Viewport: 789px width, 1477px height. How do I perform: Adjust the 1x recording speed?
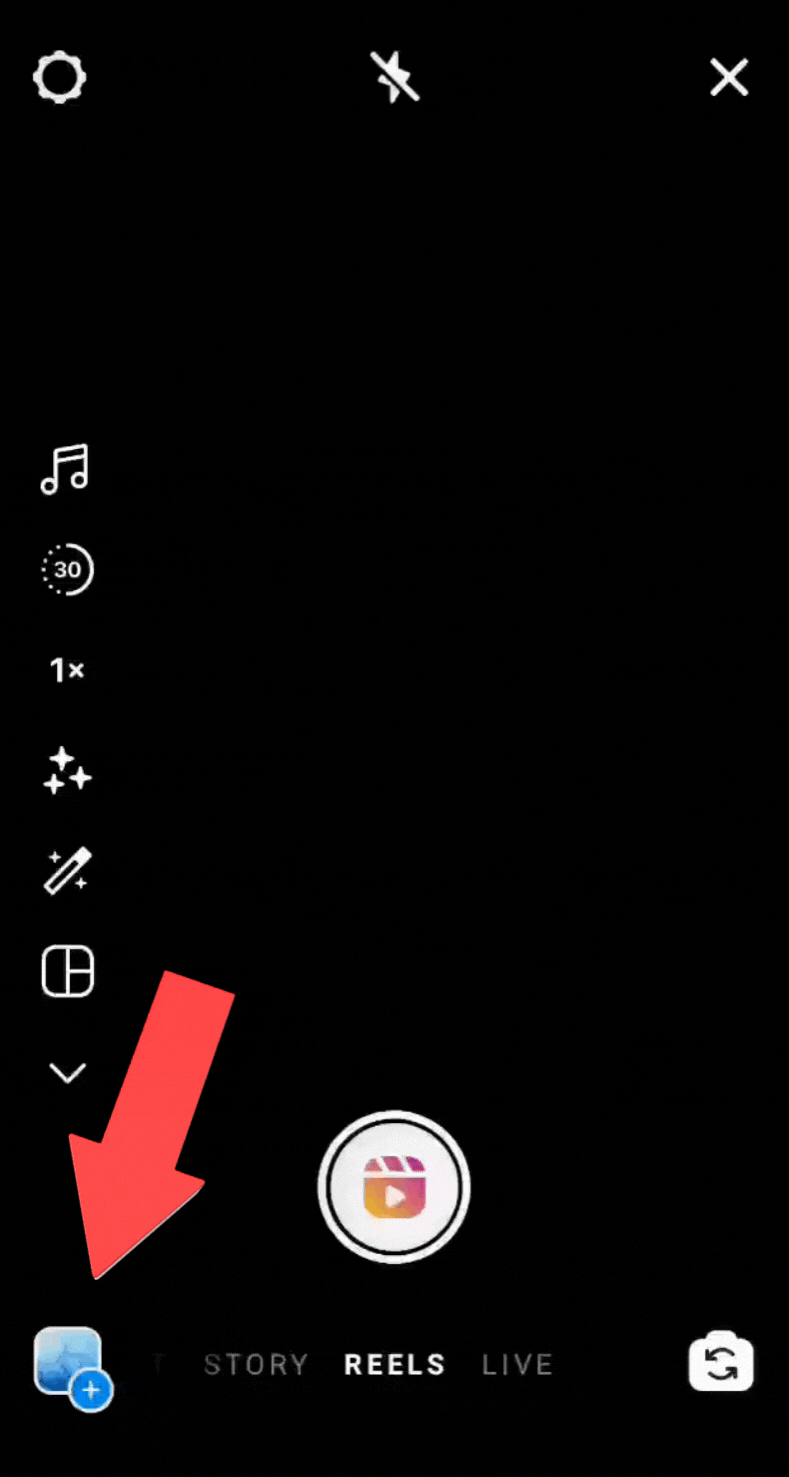[x=67, y=670]
